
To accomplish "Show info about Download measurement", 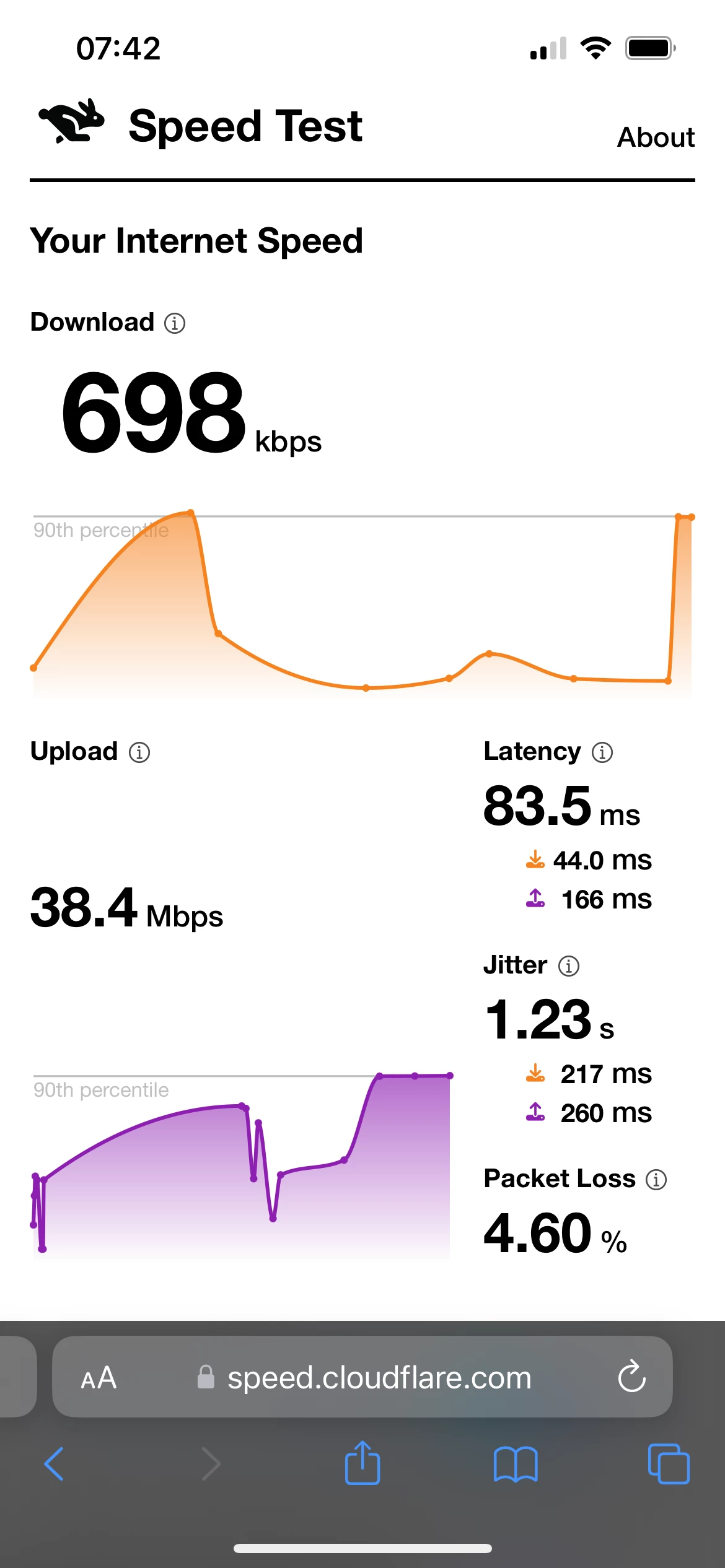I will [x=175, y=323].
